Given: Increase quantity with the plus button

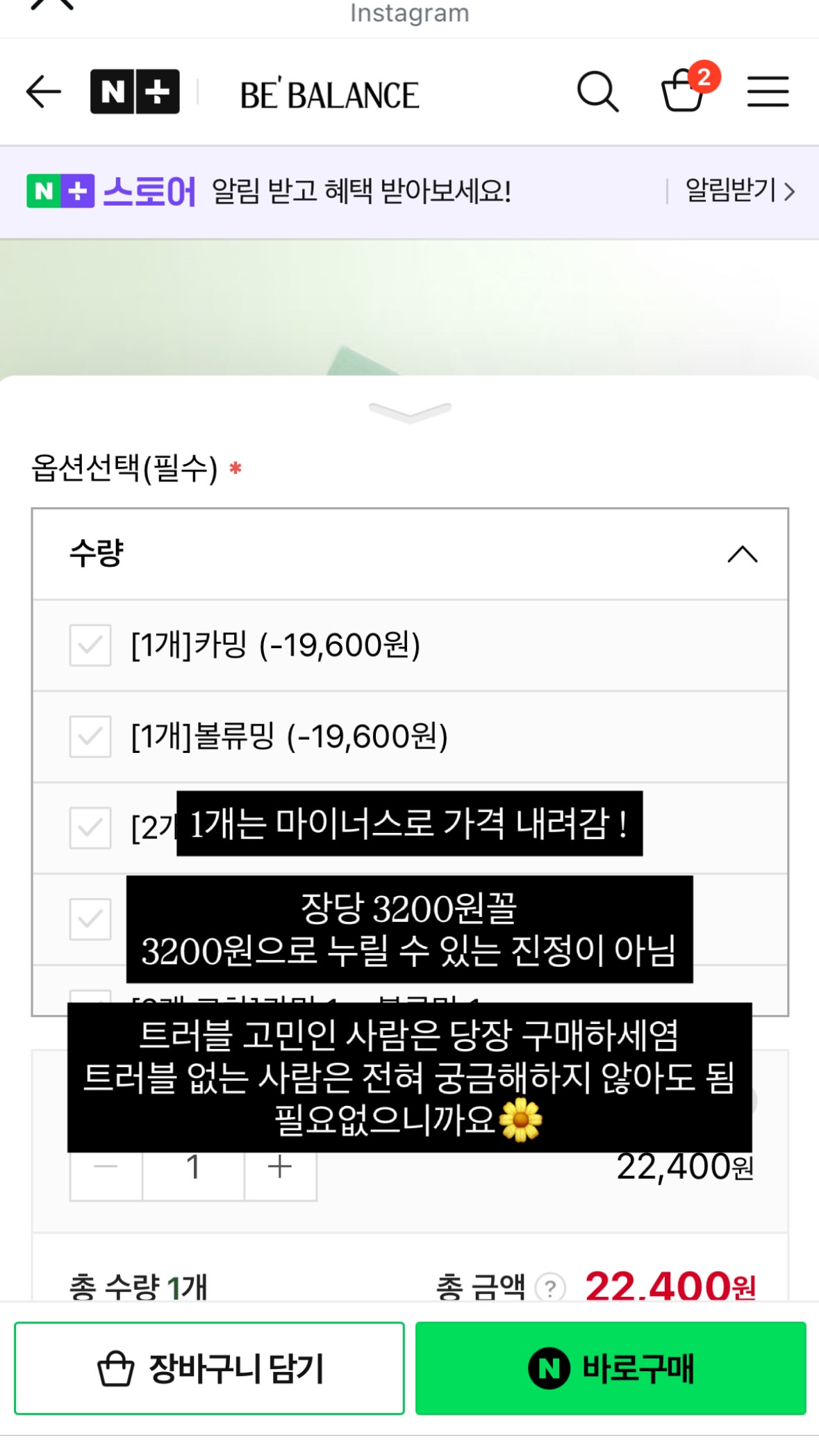Looking at the screenshot, I should pos(280,1167).
